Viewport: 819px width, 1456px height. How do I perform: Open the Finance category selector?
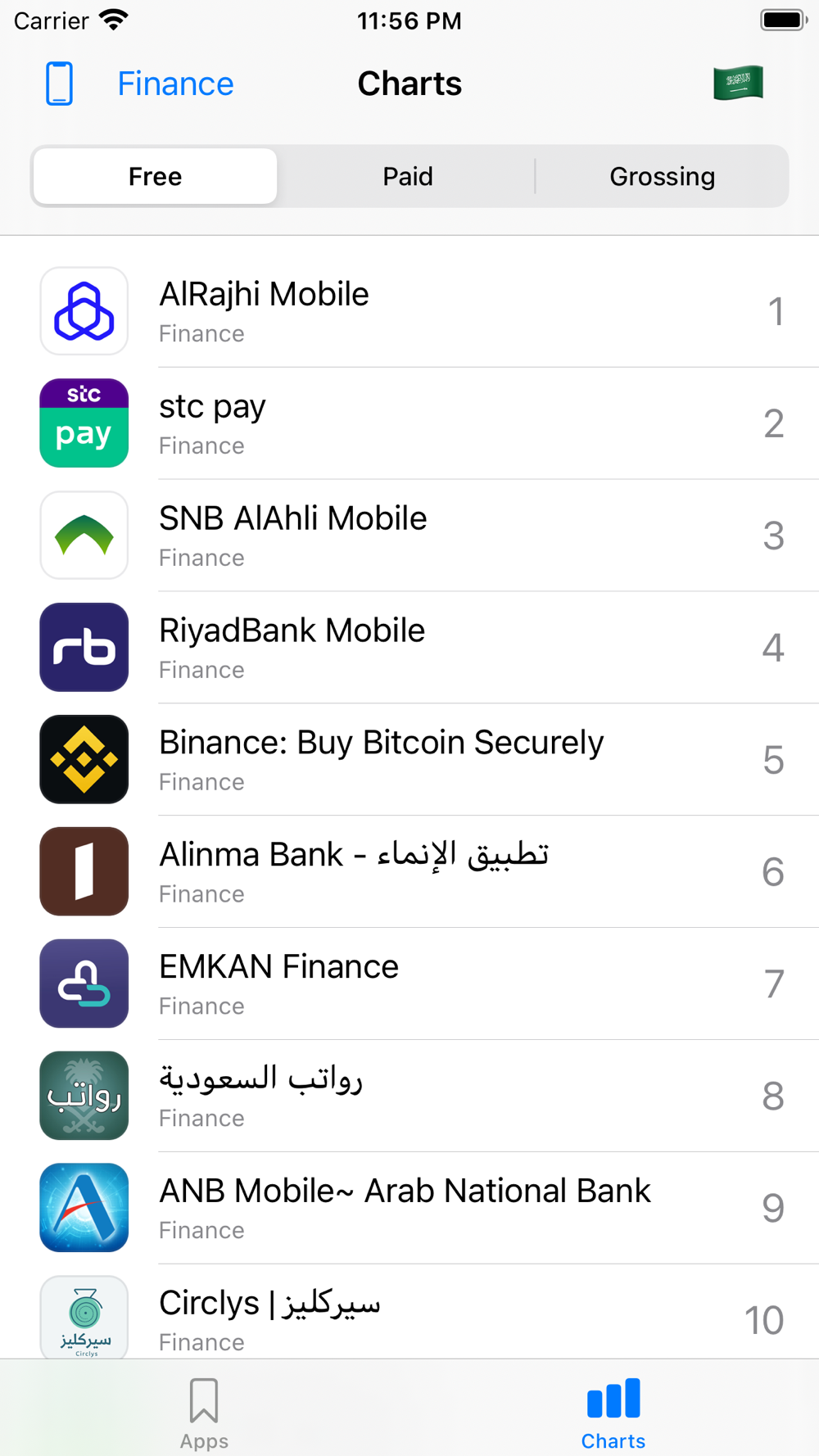[175, 84]
